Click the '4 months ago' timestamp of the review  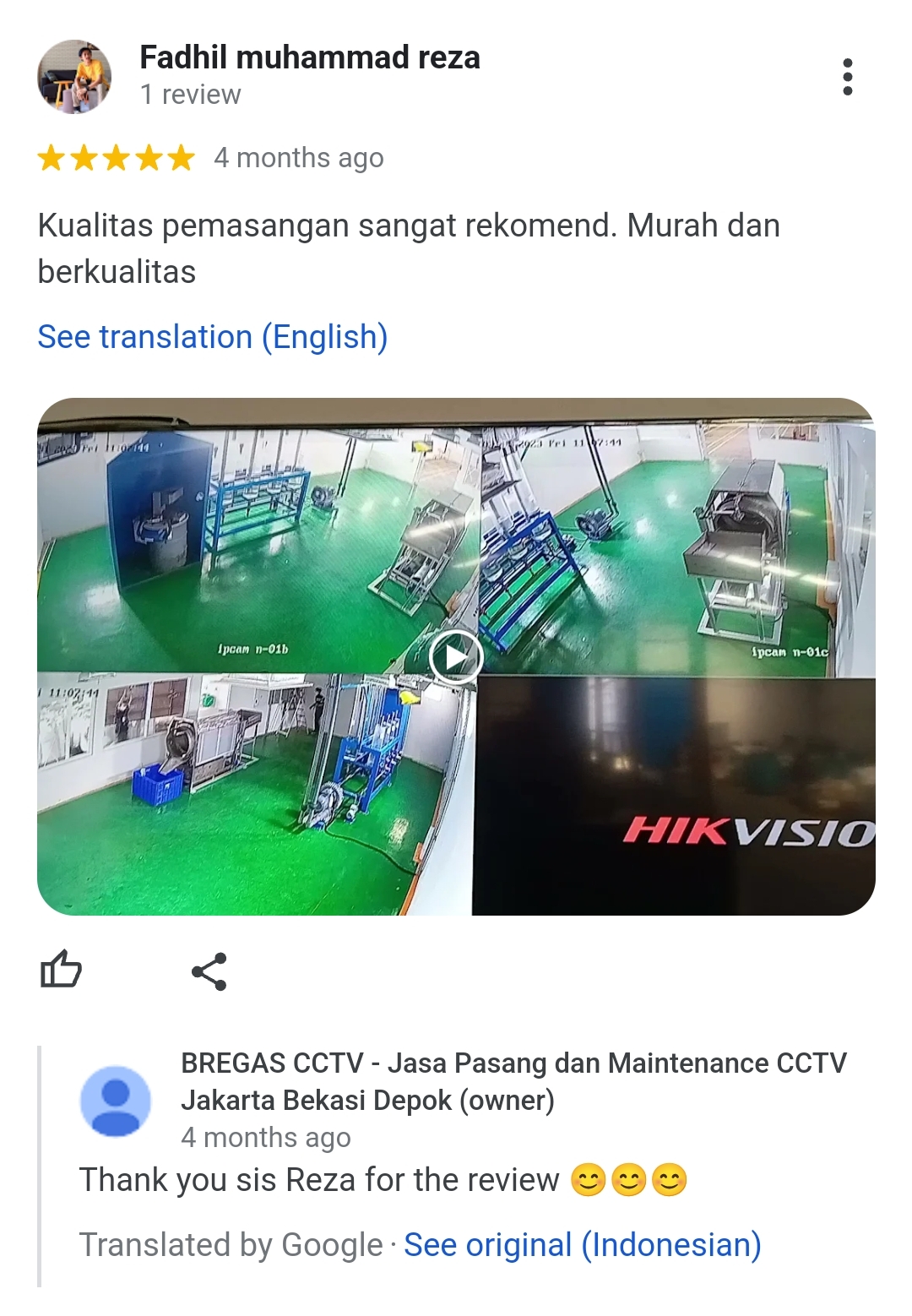(x=298, y=157)
